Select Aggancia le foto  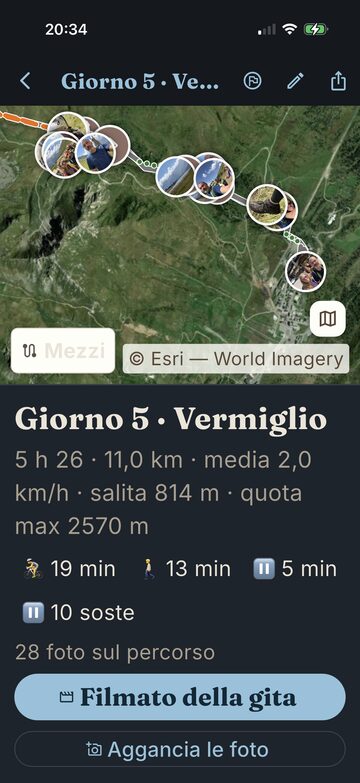click(180, 749)
